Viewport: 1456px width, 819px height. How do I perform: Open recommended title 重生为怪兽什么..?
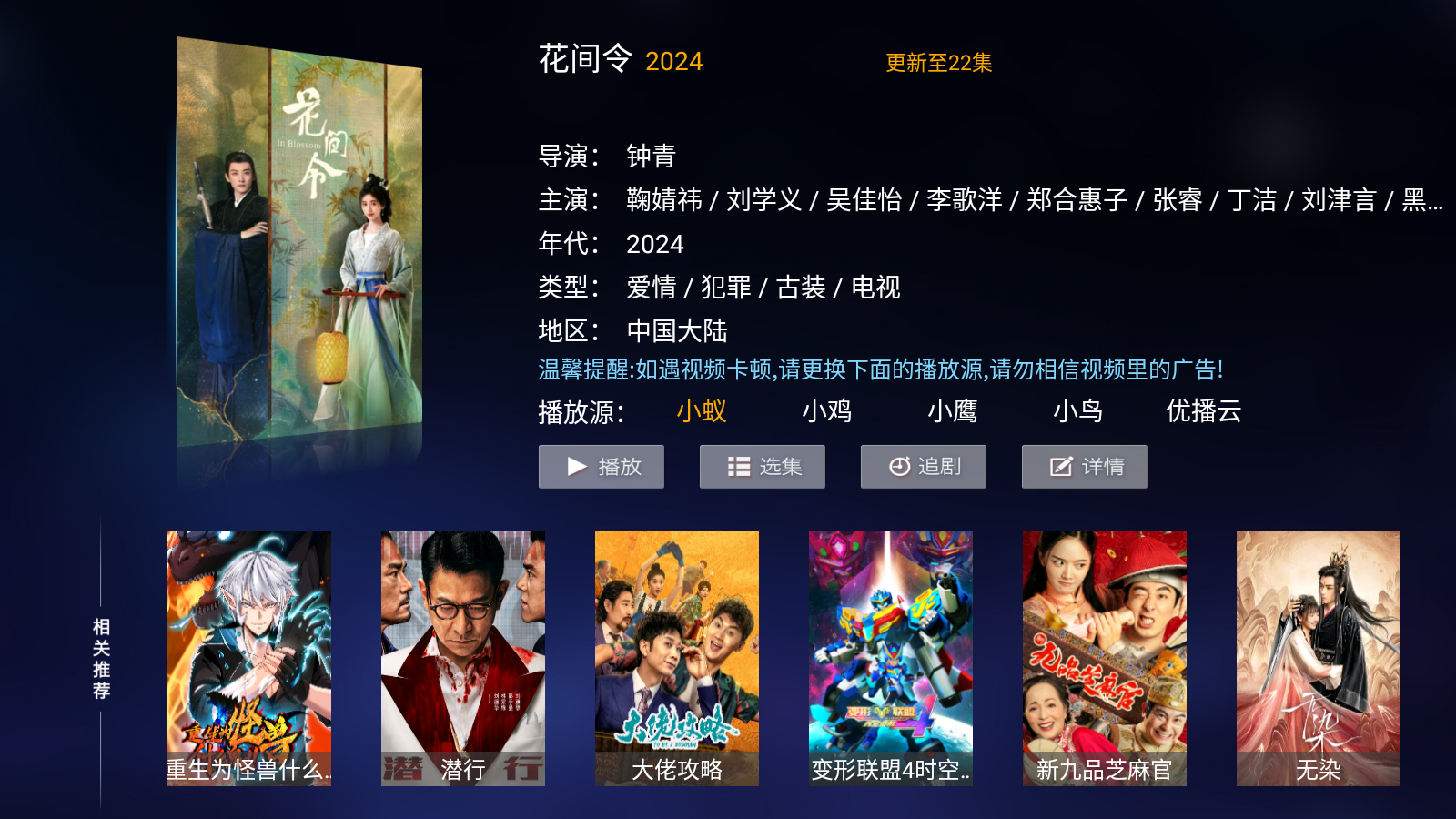click(248, 658)
